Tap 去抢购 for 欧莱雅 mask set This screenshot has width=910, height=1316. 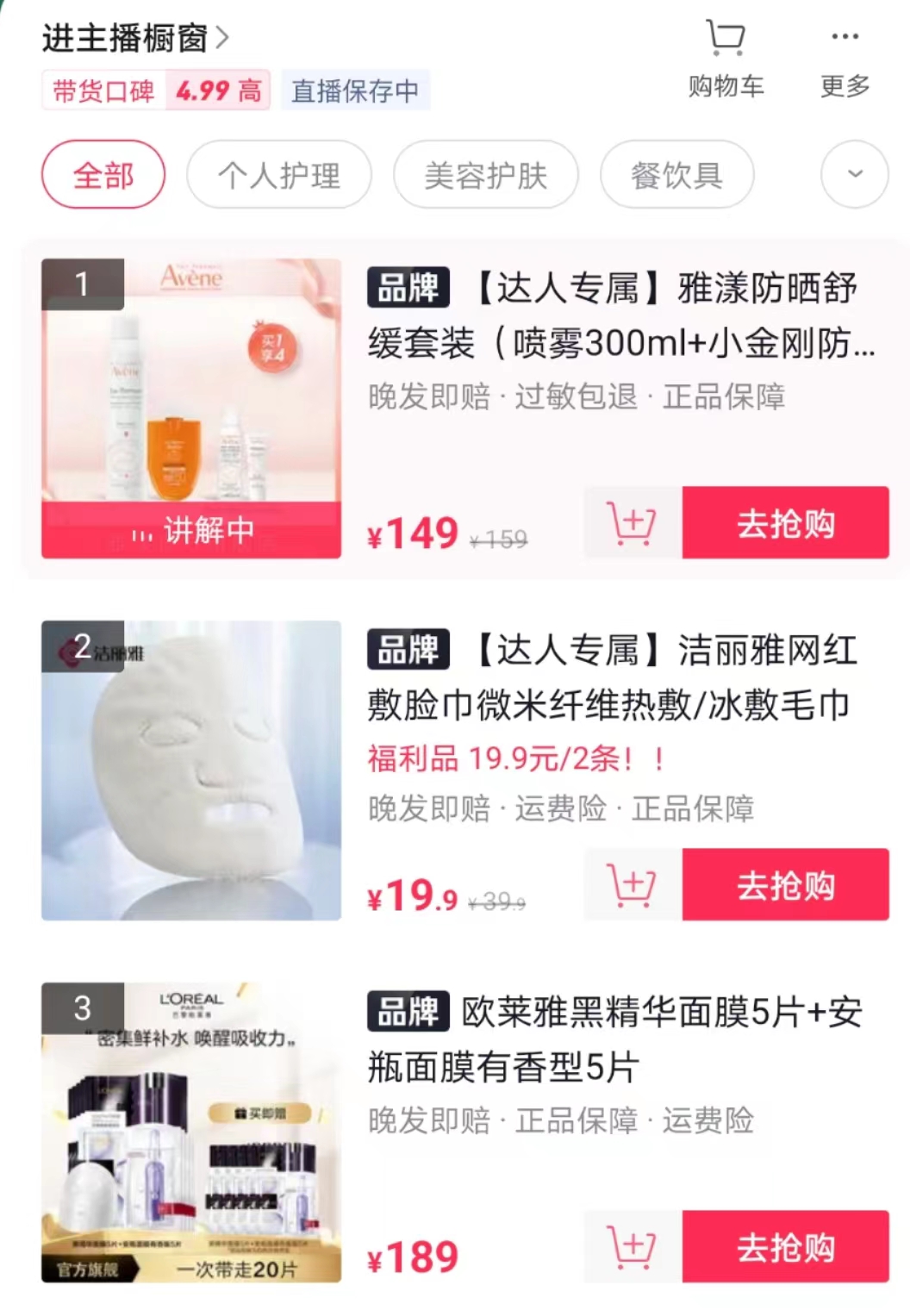pos(785,1247)
